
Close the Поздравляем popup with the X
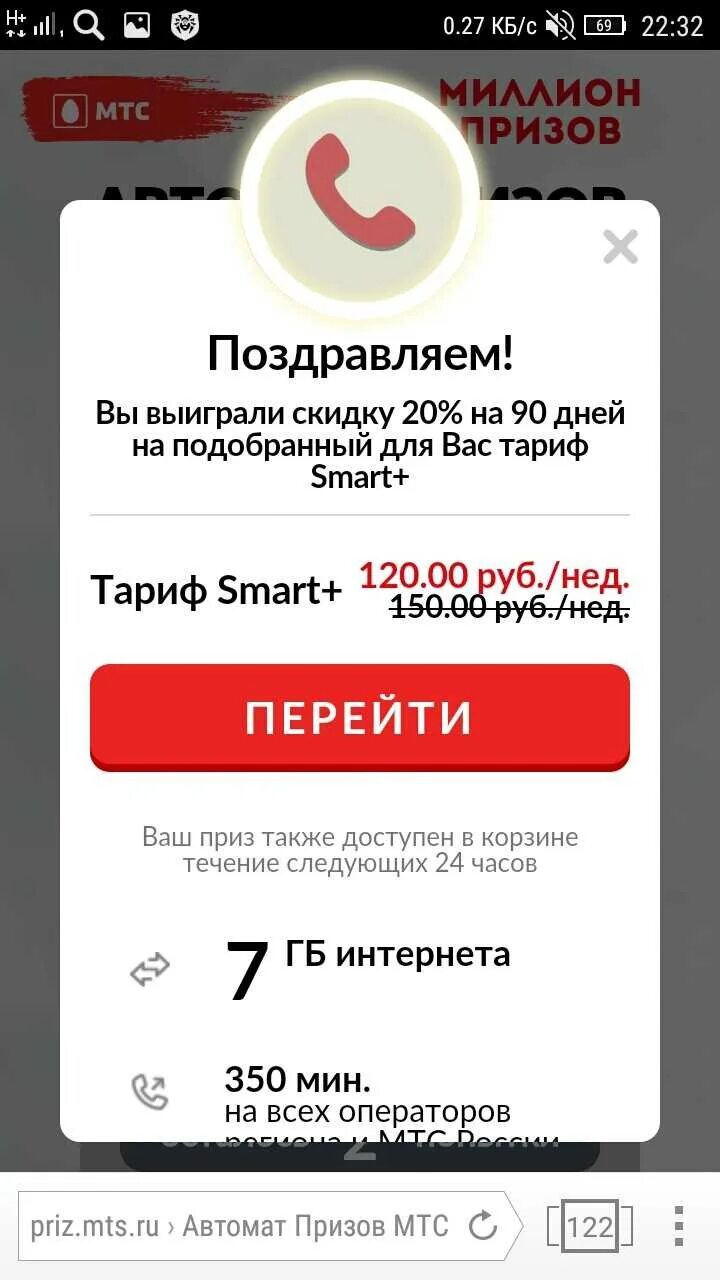620,246
